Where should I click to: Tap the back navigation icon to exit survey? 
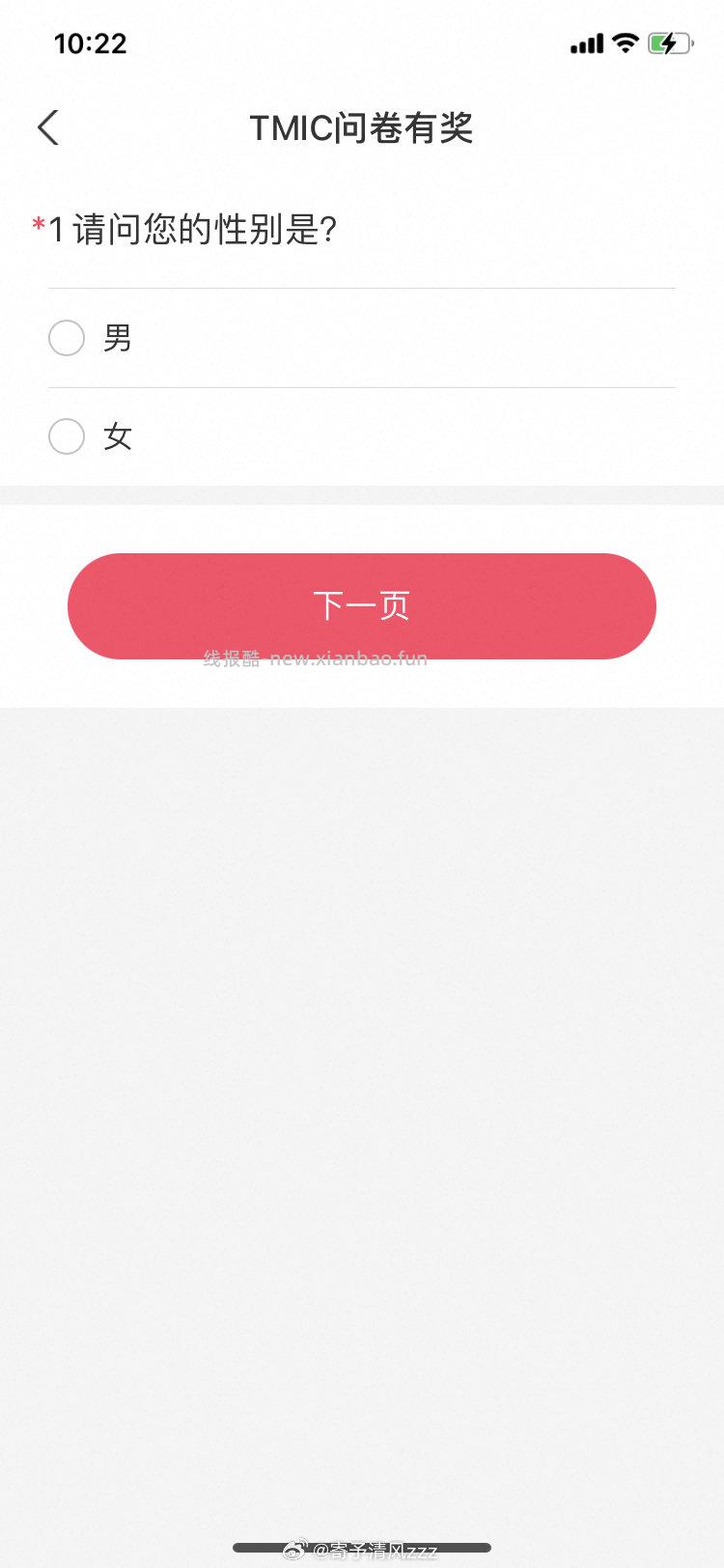tap(47, 126)
